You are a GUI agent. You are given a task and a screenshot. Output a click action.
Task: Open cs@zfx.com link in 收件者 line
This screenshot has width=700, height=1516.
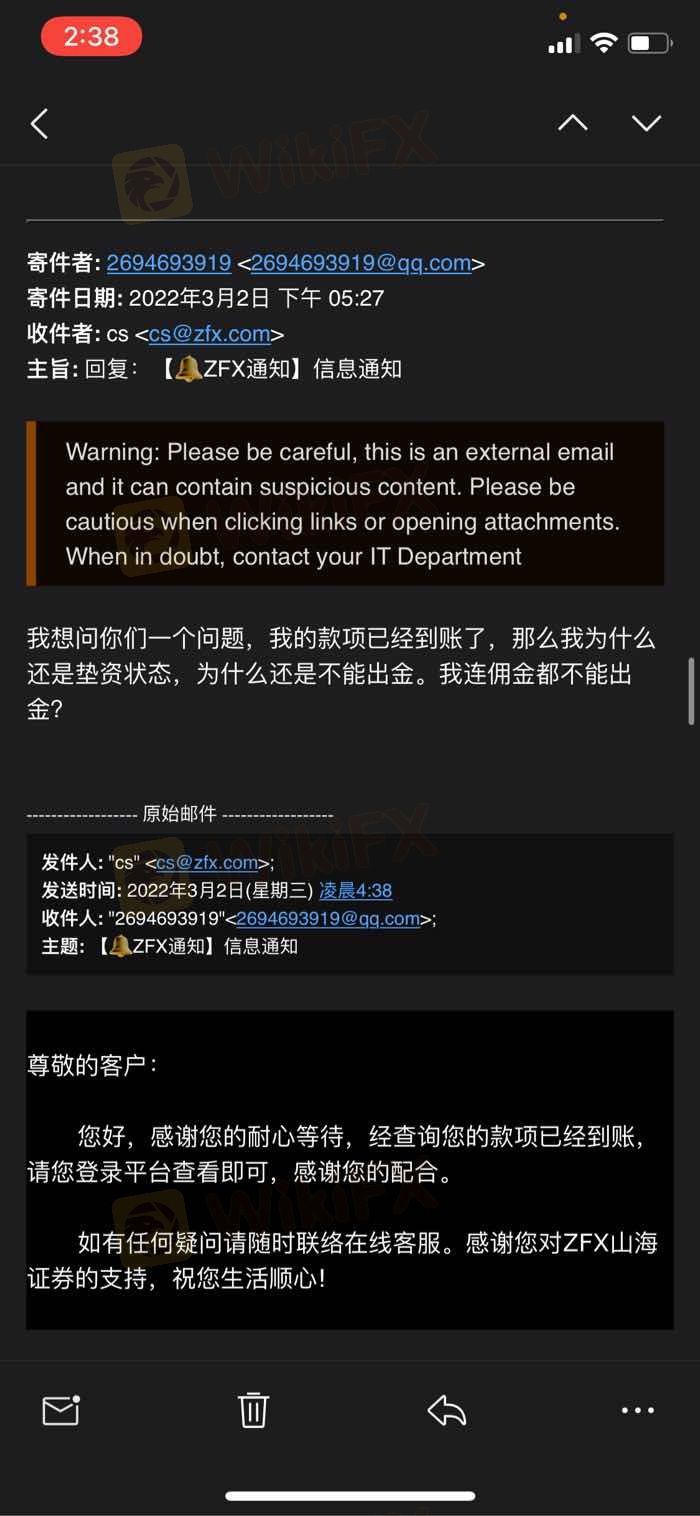[x=209, y=334]
